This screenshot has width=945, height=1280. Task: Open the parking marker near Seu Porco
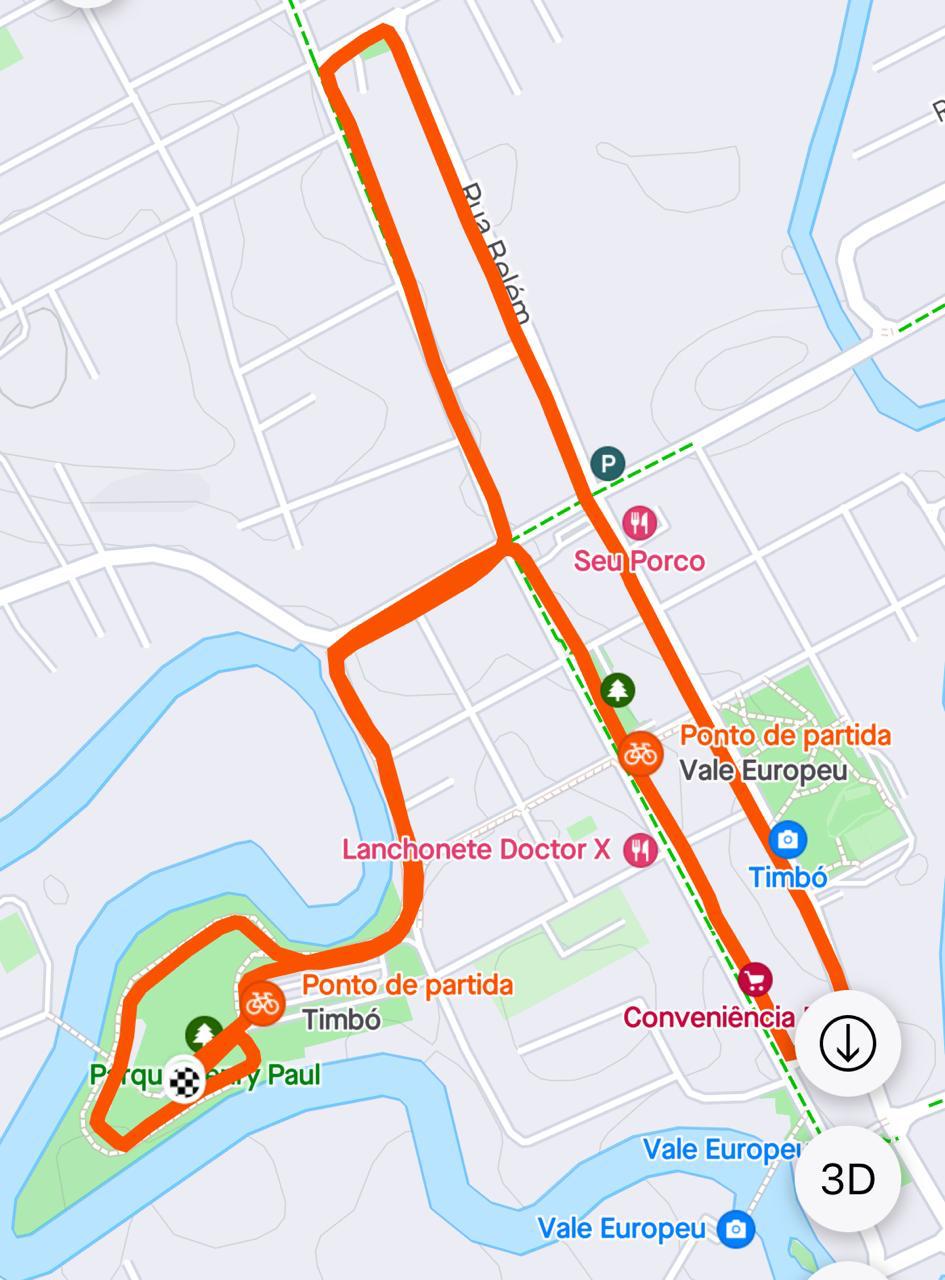(607, 464)
